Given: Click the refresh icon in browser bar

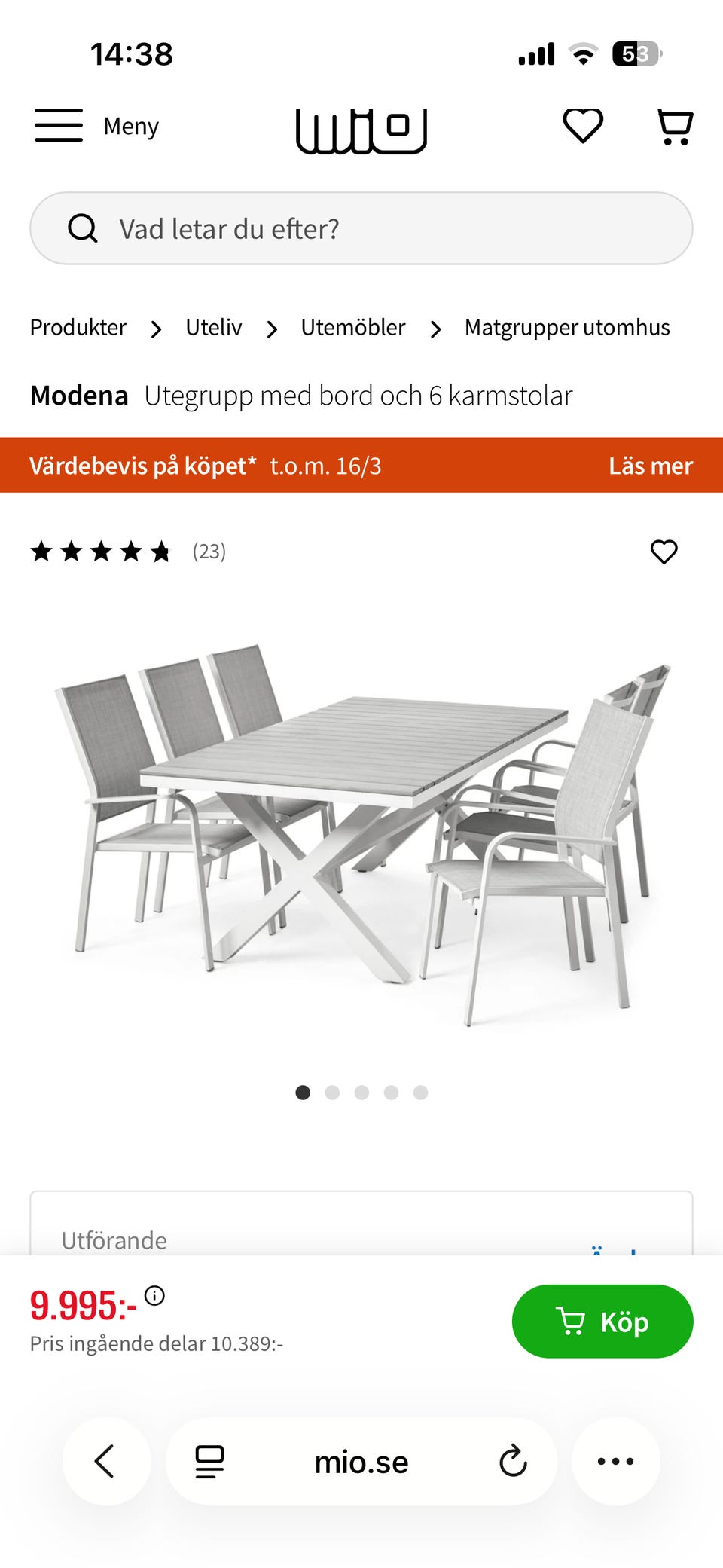Looking at the screenshot, I should pyautogui.click(x=514, y=1460).
